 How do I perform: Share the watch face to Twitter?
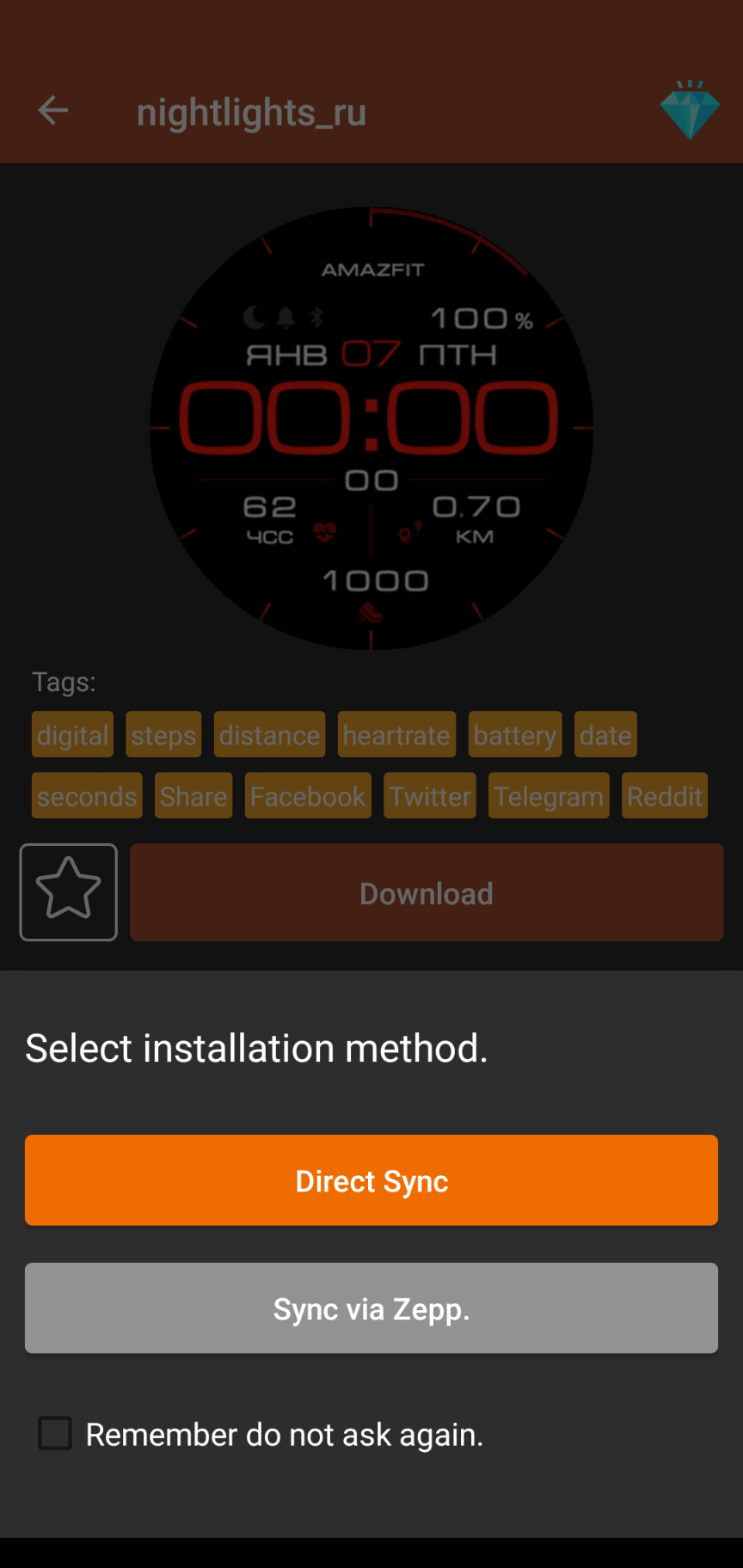tap(429, 795)
